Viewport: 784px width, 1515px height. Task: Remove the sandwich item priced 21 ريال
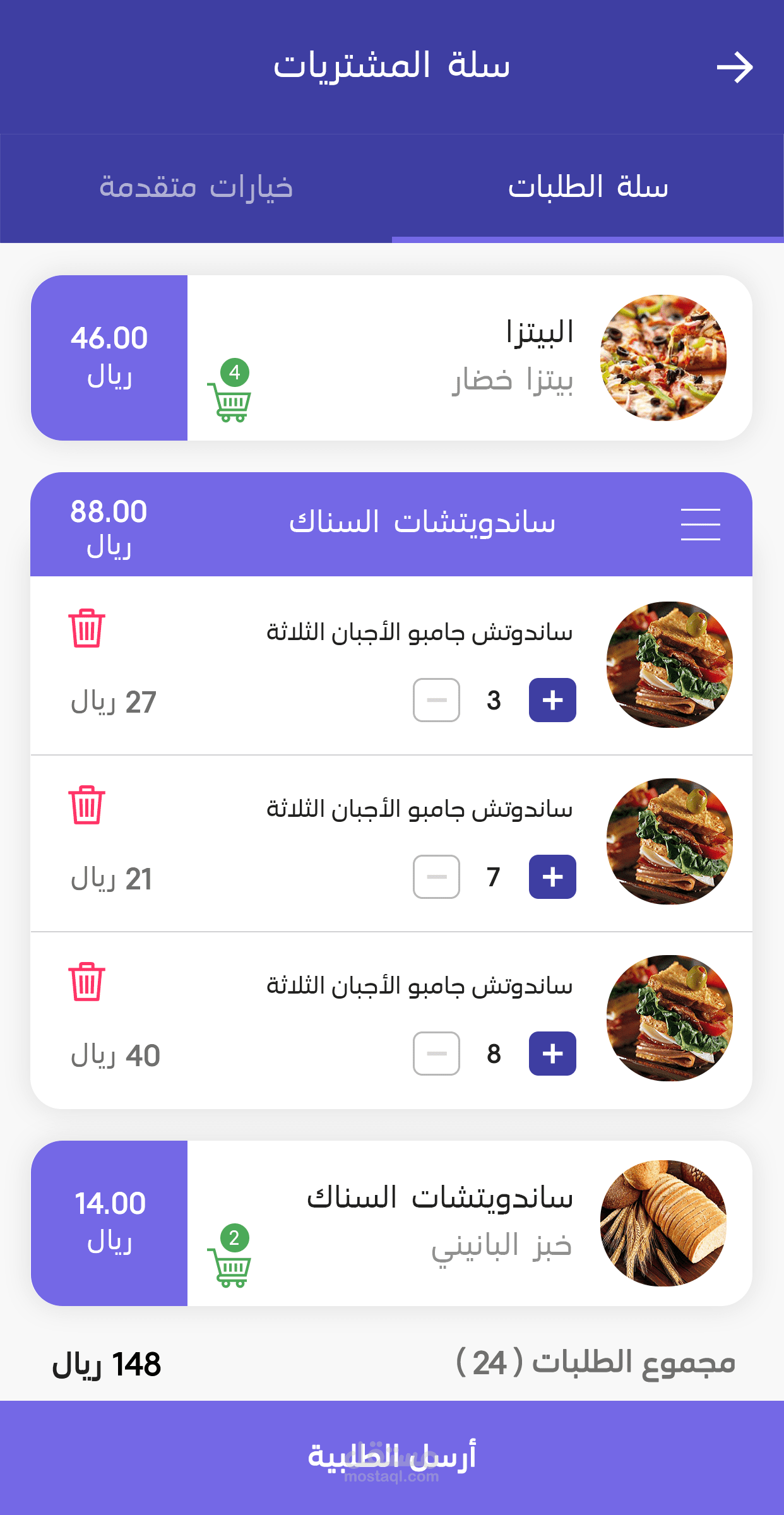pos(86,805)
